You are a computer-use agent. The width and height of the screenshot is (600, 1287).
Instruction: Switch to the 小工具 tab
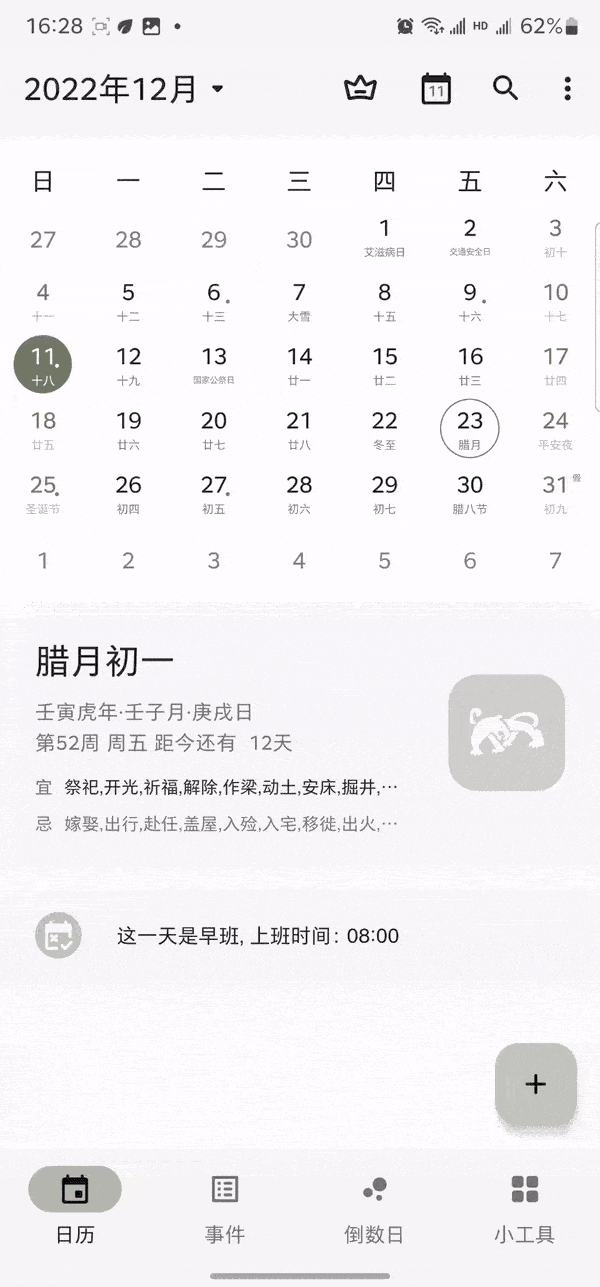pyautogui.click(x=524, y=1207)
